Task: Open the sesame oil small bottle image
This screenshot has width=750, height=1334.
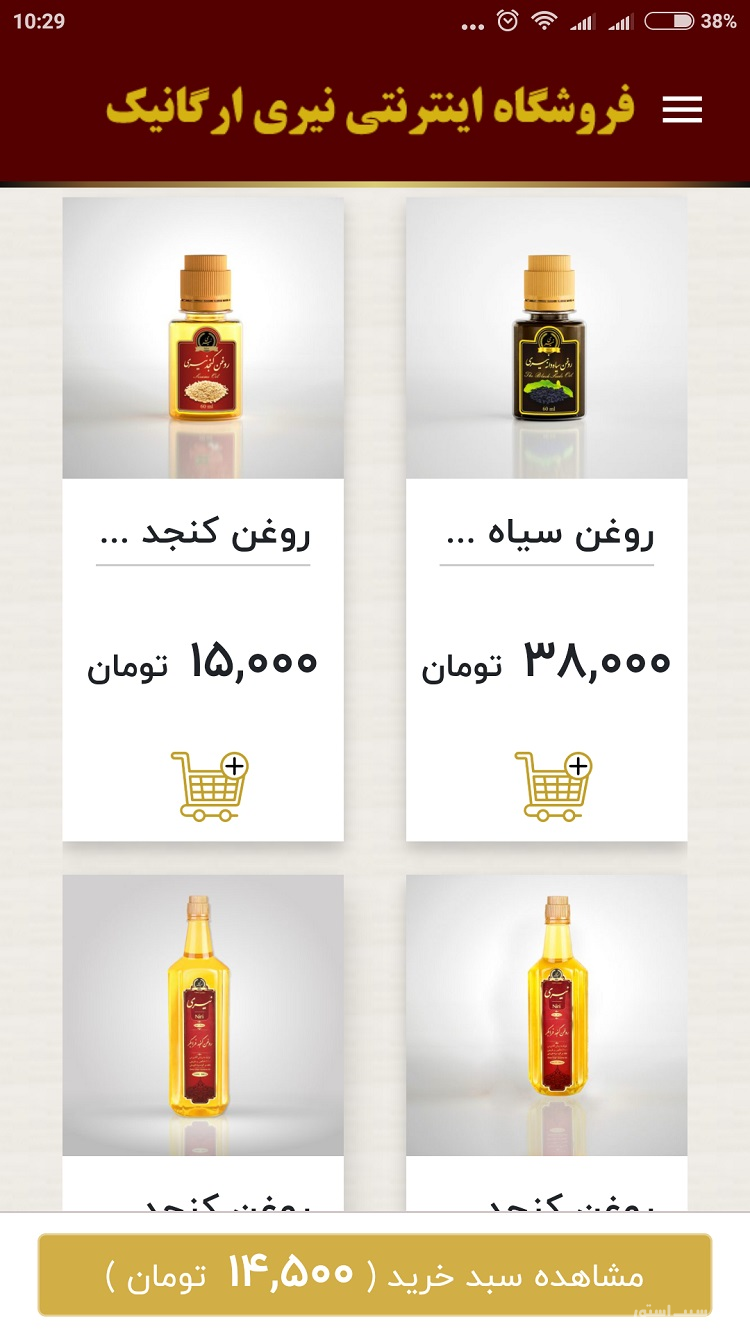Action: click(203, 337)
